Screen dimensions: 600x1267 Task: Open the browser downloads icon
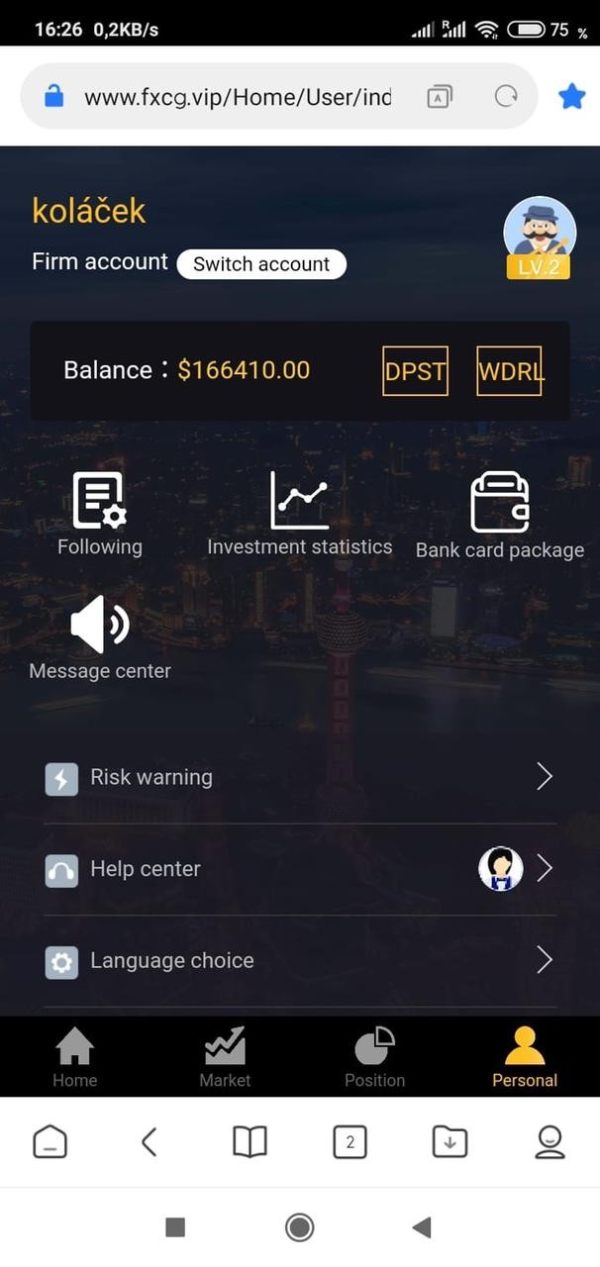[x=449, y=1141]
